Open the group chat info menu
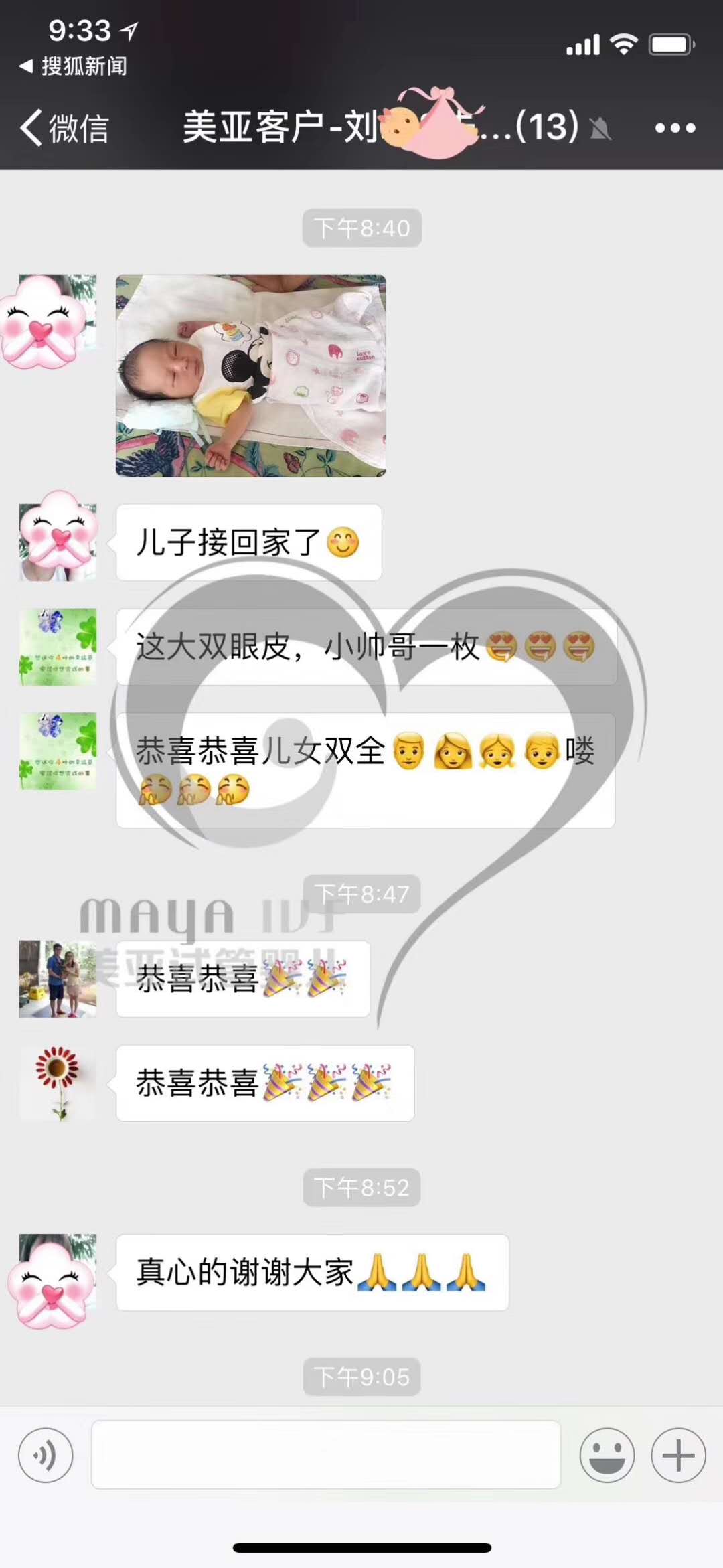This screenshot has width=723, height=1568. [x=675, y=127]
